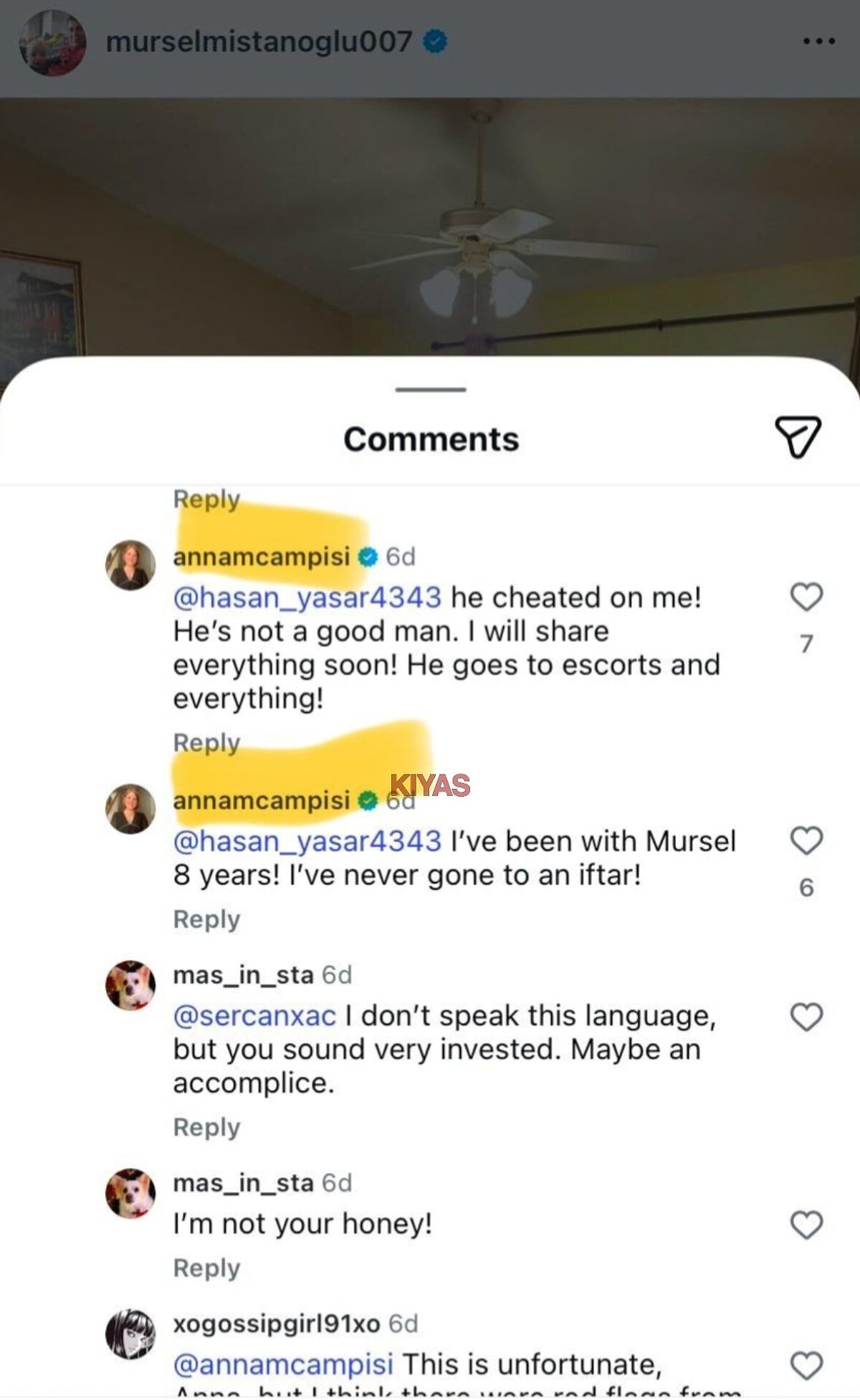Open annamcampisi's avatar beside the iftar comment

130,809
